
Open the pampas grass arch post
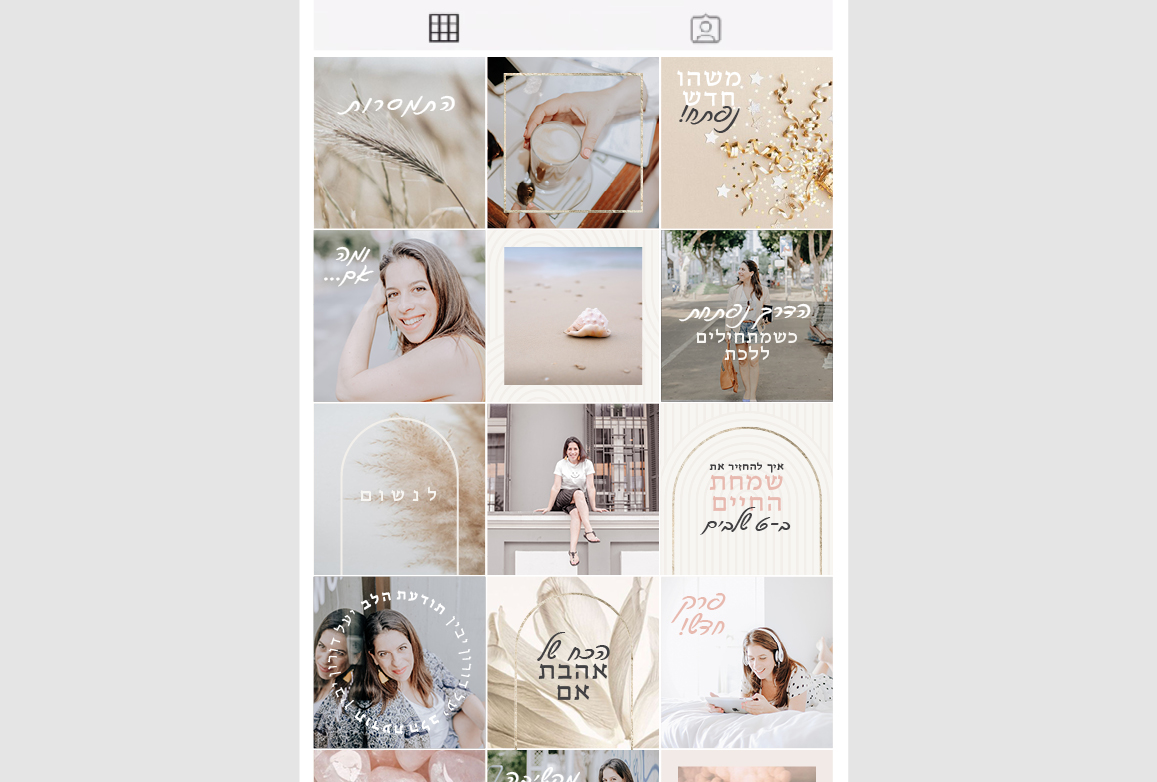(x=399, y=489)
